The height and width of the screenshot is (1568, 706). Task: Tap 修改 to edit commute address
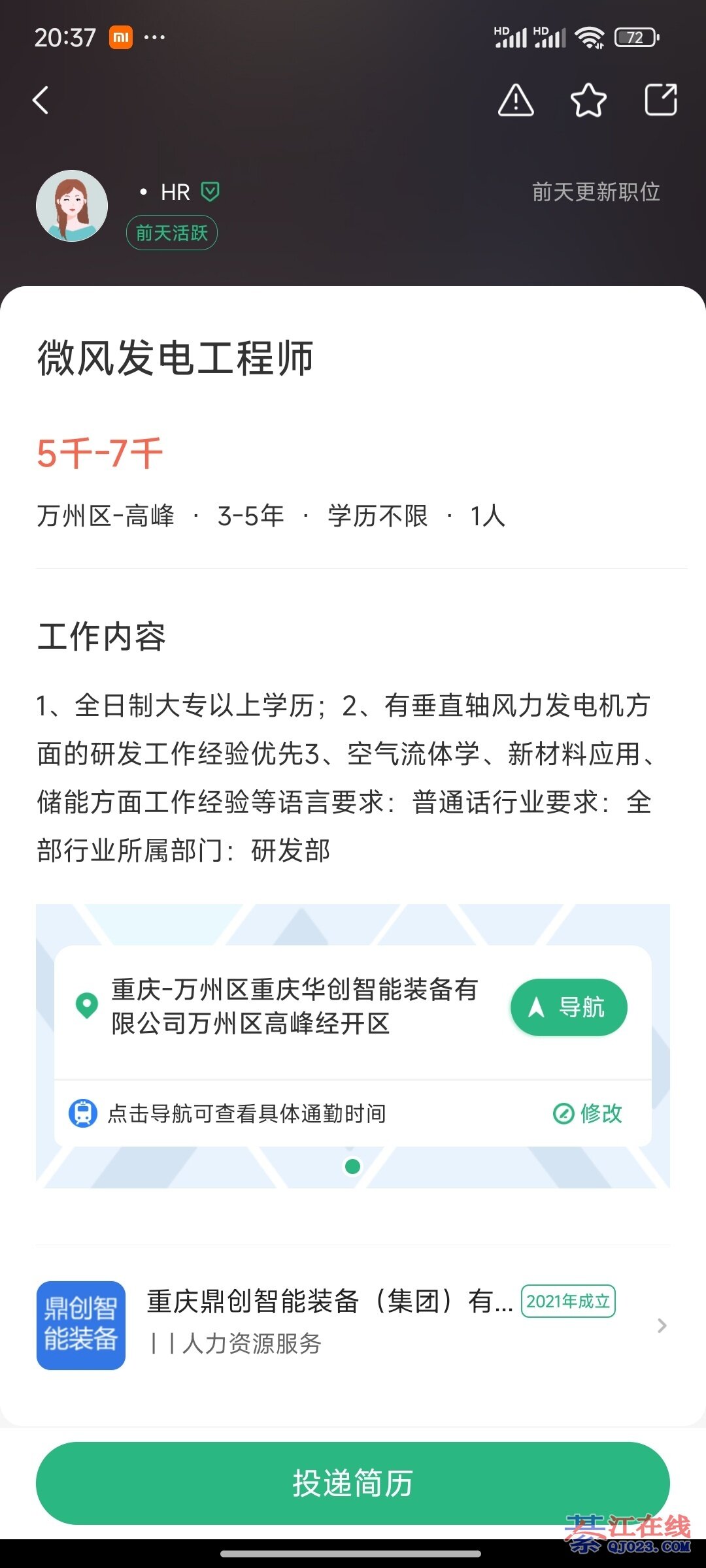point(588,1113)
